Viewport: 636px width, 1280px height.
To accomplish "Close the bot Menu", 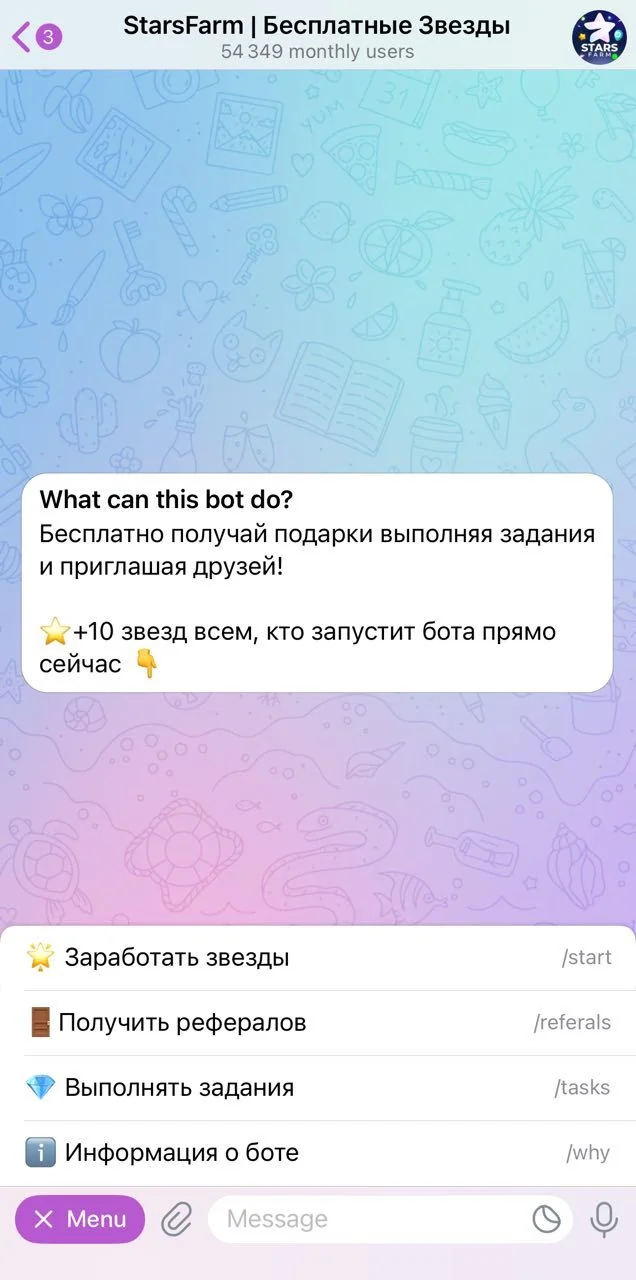I will (80, 1219).
